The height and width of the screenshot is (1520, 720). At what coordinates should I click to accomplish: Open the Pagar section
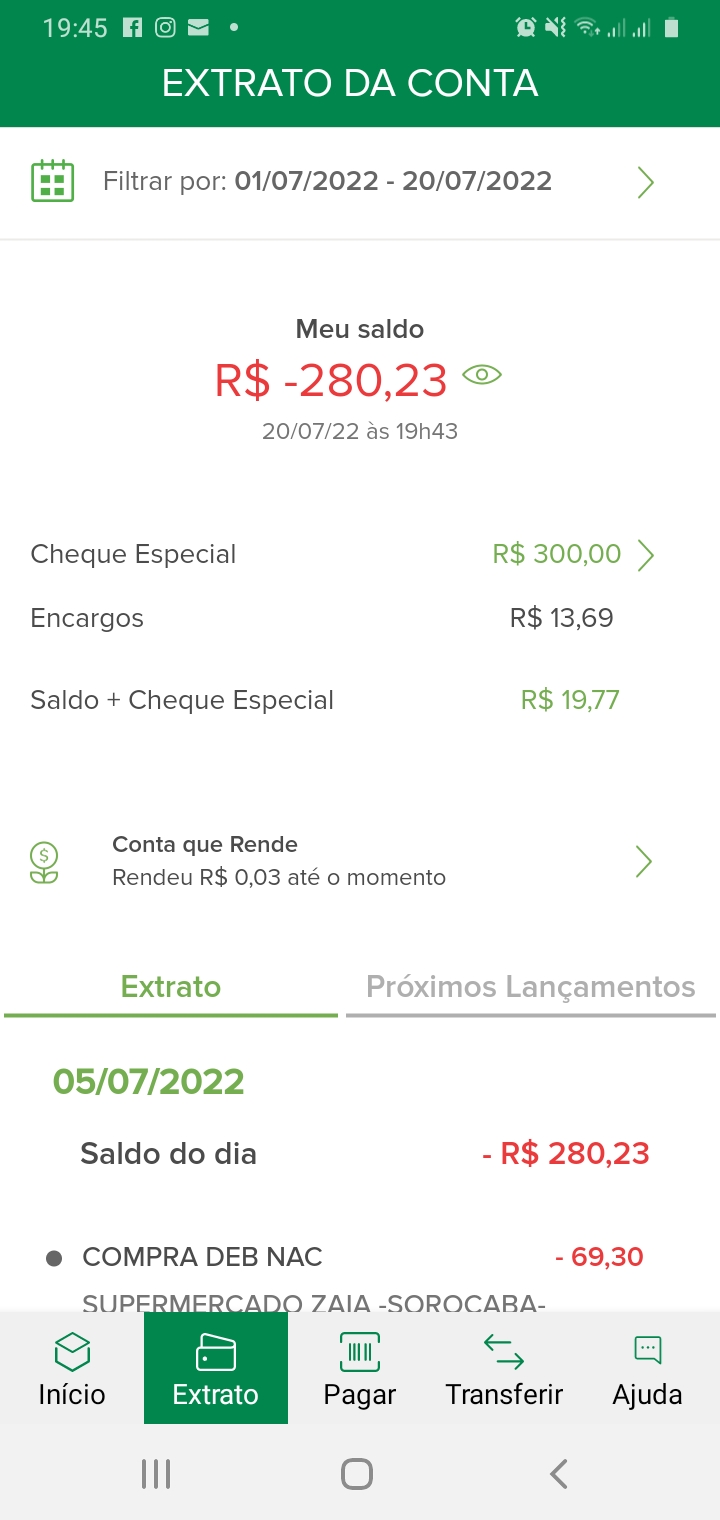coord(360,1370)
